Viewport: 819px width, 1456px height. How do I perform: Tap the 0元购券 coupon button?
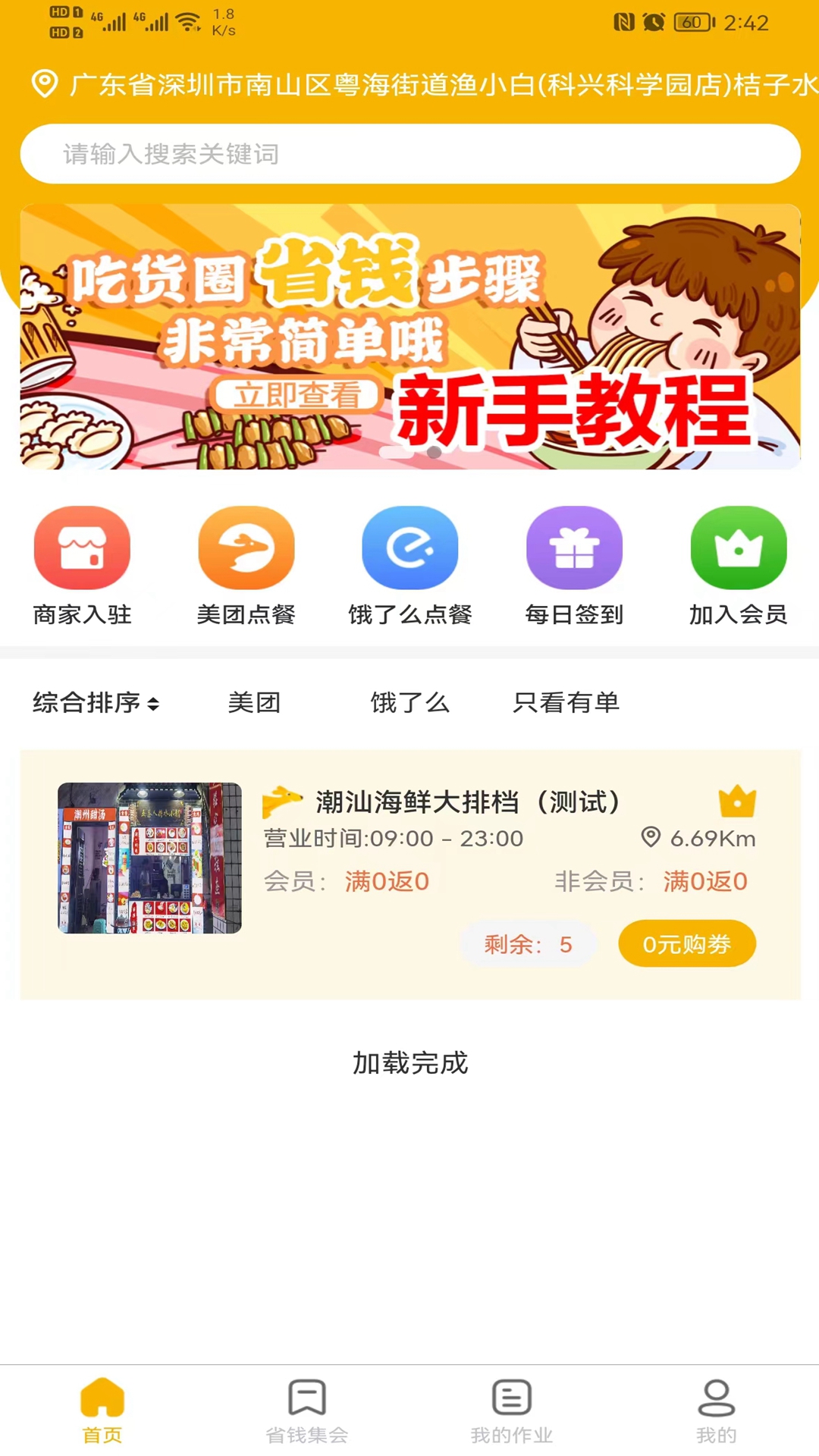click(x=686, y=944)
